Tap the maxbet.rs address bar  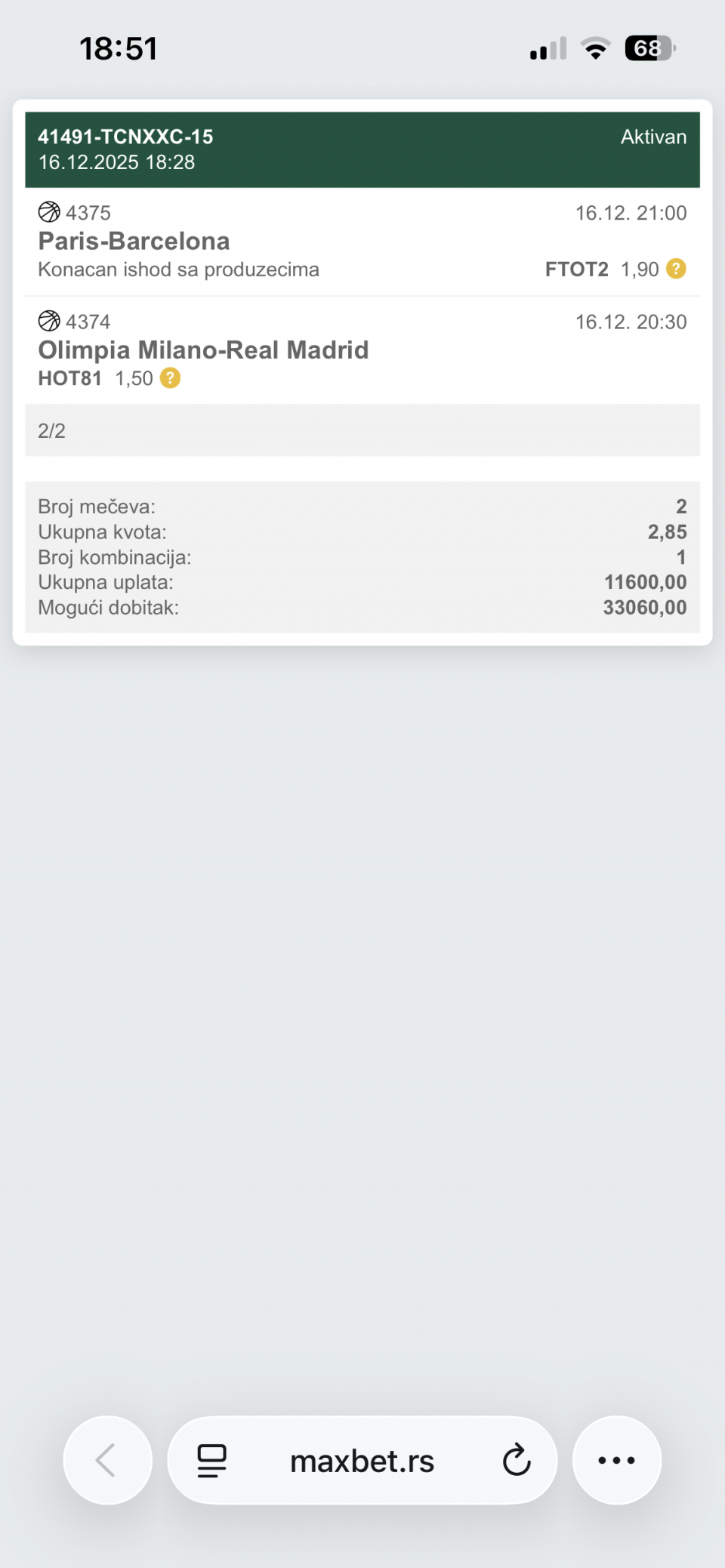[x=362, y=1462]
